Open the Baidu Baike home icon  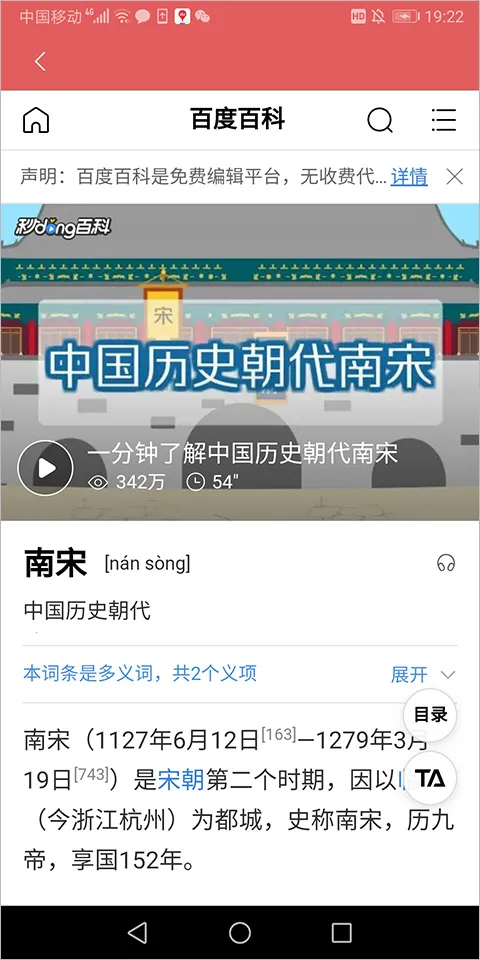click(36, 120)
